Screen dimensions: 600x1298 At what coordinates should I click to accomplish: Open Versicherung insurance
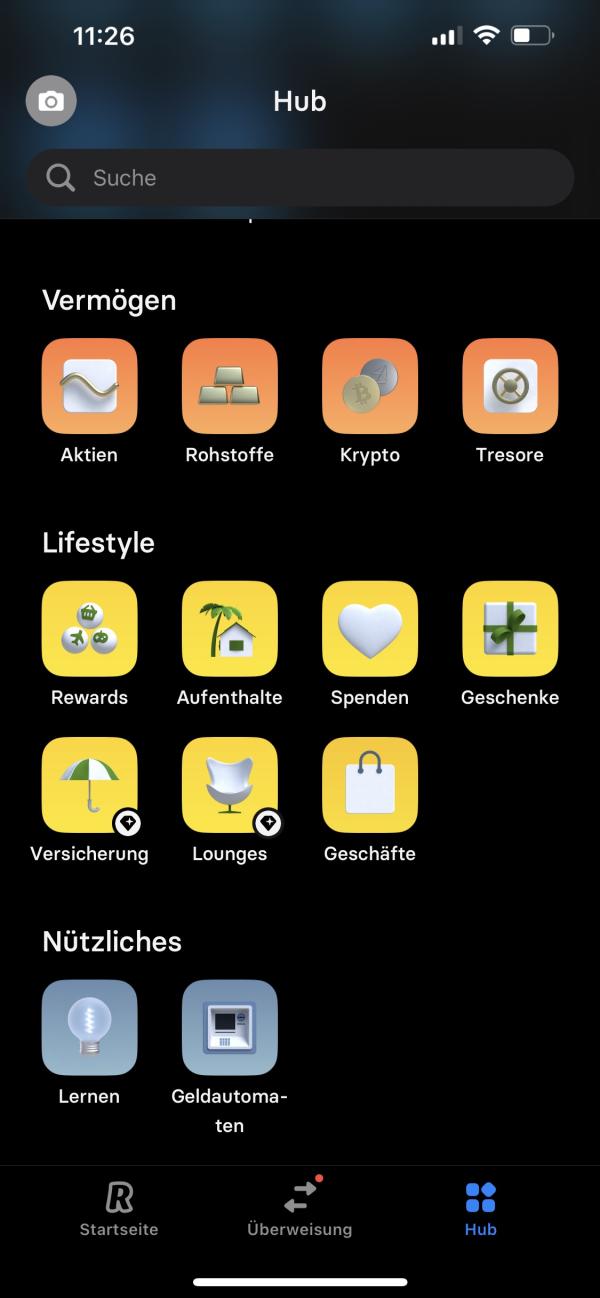90,785
